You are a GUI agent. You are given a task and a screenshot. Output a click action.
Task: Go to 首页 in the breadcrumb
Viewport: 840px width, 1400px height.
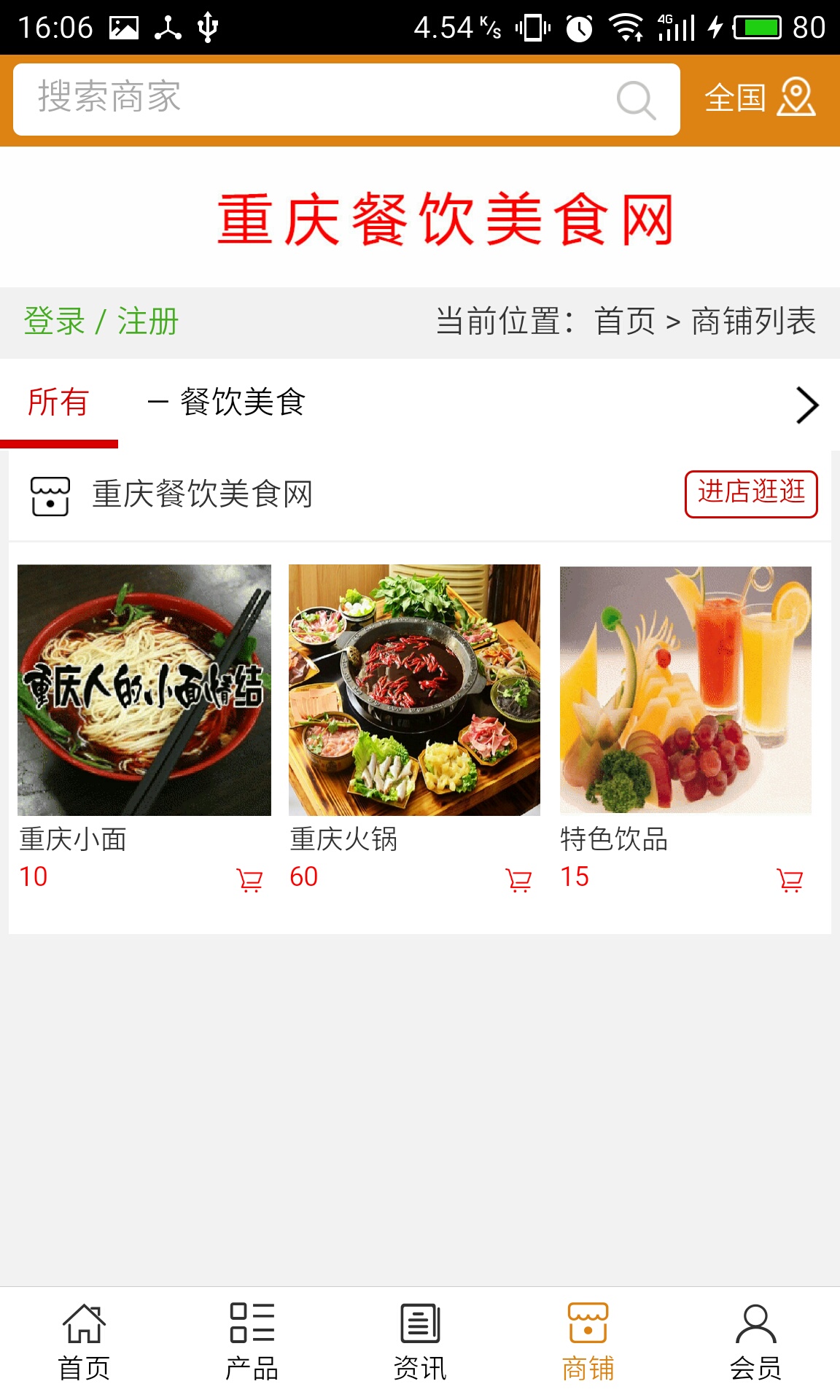(x=625, y=322)
